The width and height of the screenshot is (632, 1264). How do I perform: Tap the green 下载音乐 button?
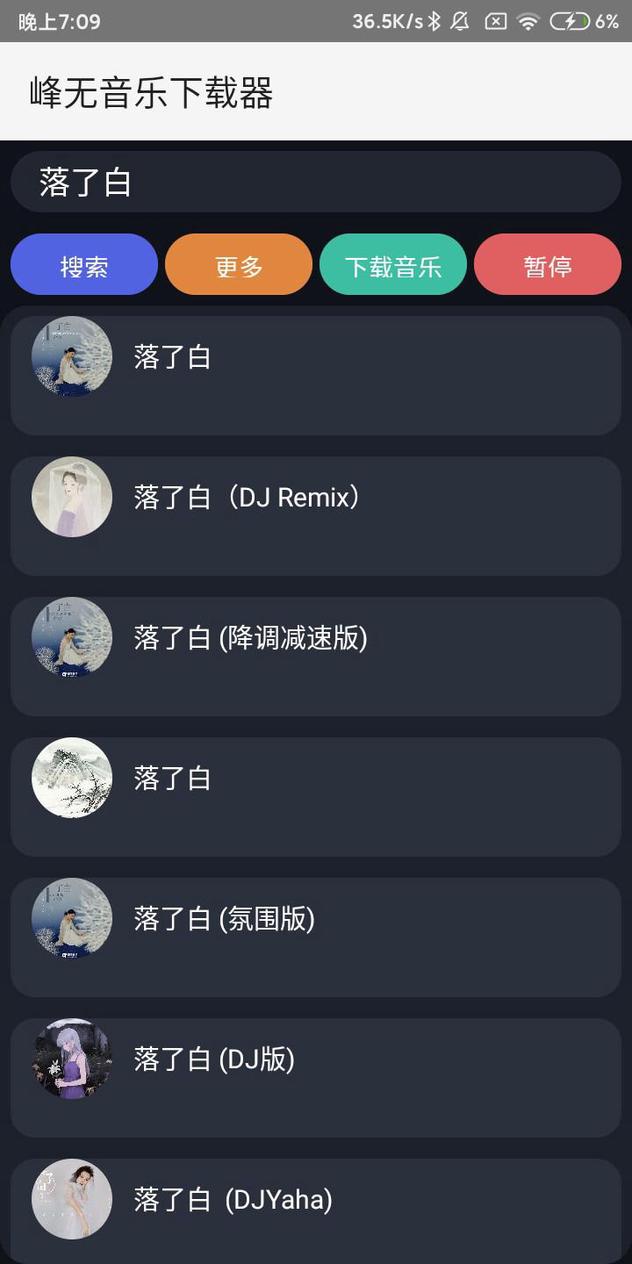[x=393, y=265]
